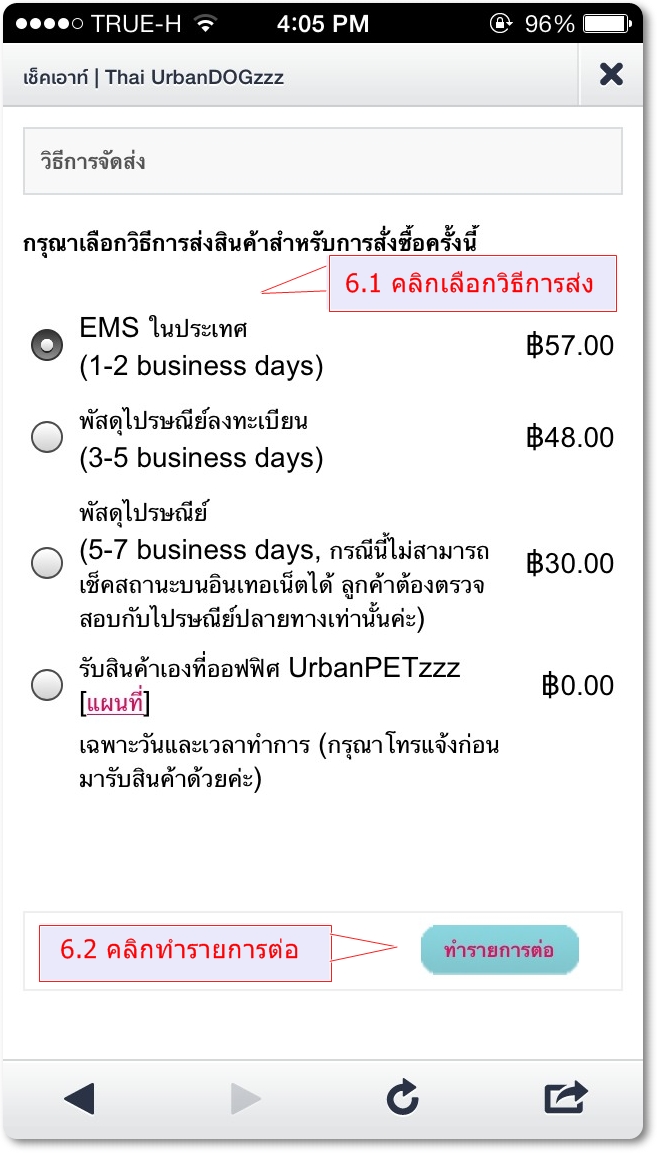
Task: Choose pickup at UrbanPETzzz office
Action: pos(47,685)
